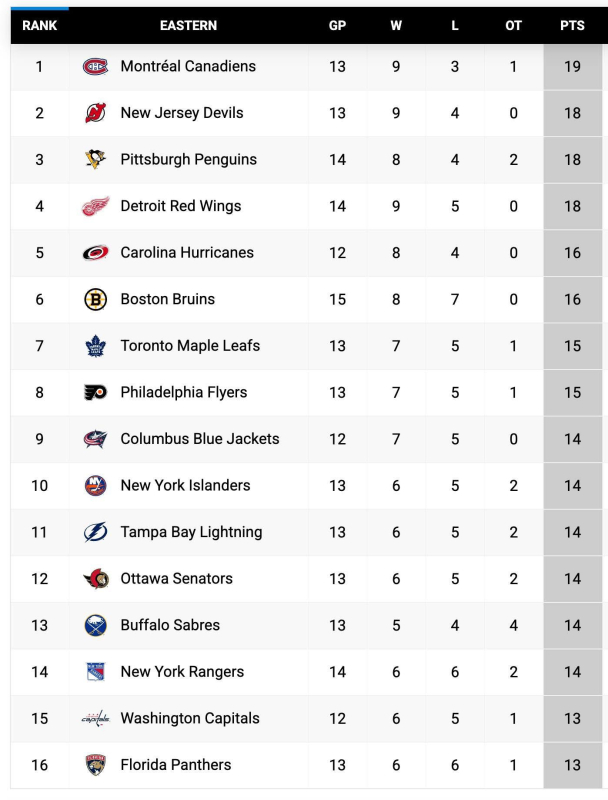Sort the table by the W column
This screenshot has height=800, width=608.
pyautogui.click(x=396, y=25)
